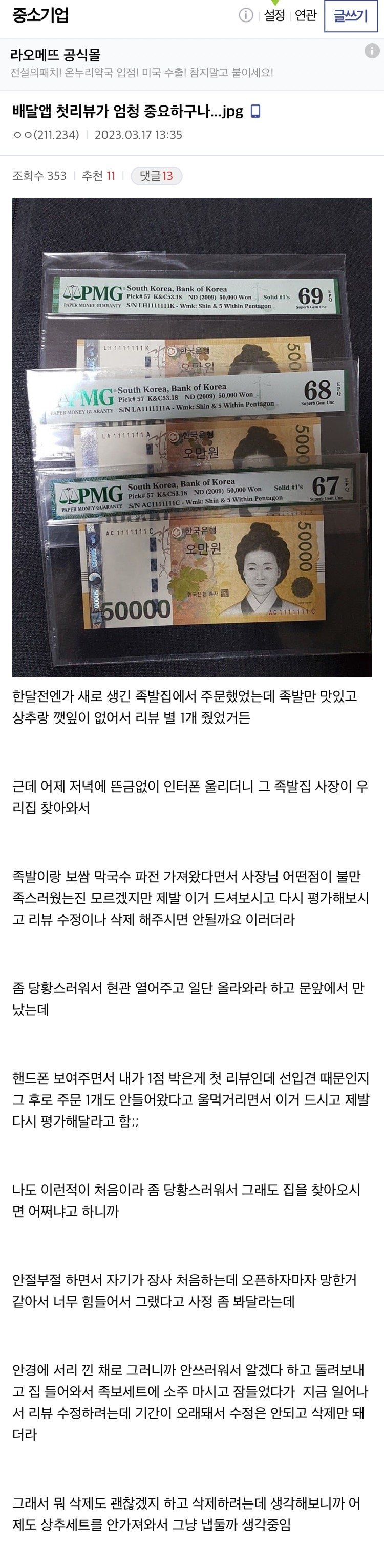Open the banknote photo in the post
The width and height of the screenshot is (384, 1568).
click(191, 436)
